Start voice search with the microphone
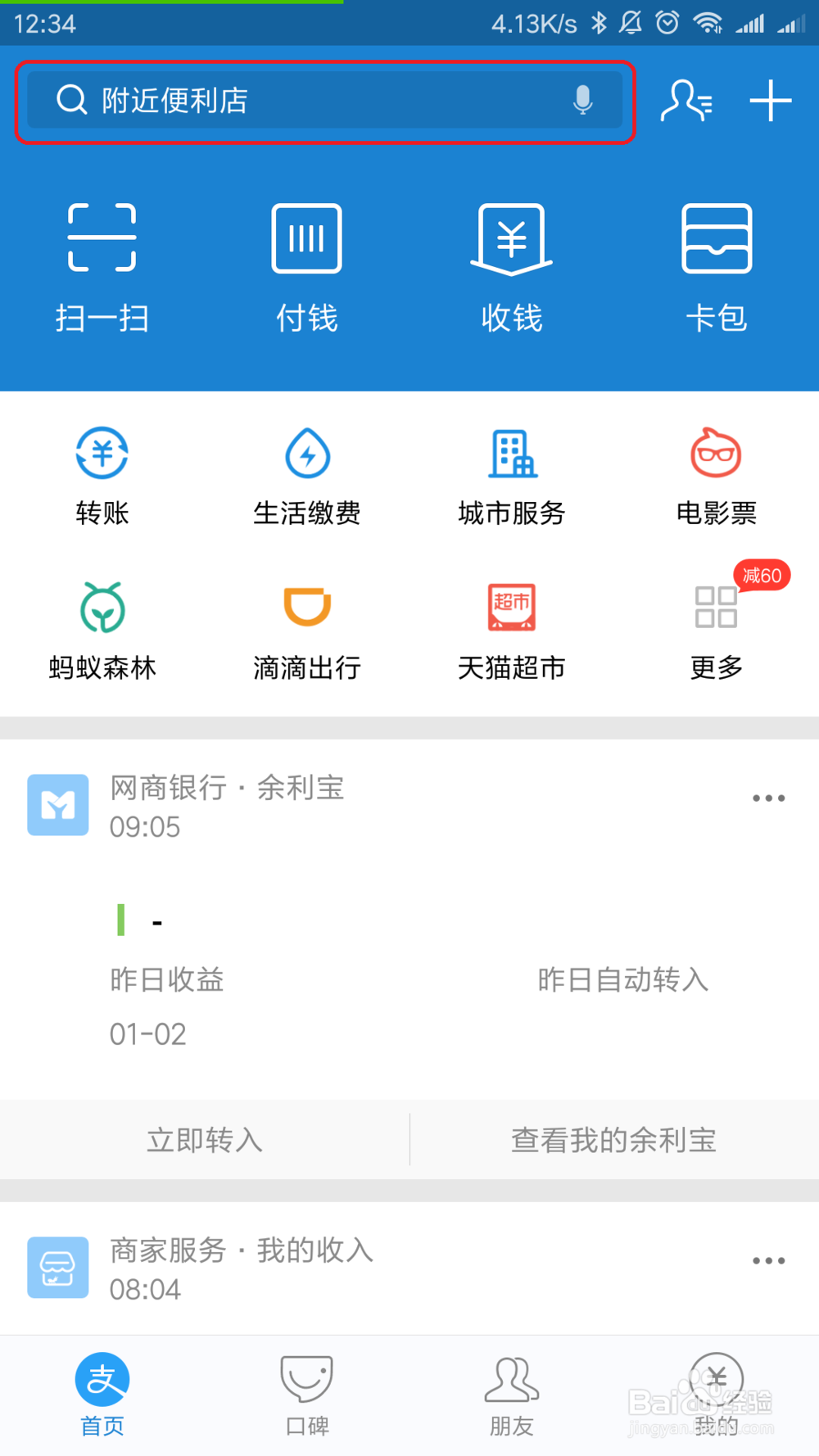 582,100
